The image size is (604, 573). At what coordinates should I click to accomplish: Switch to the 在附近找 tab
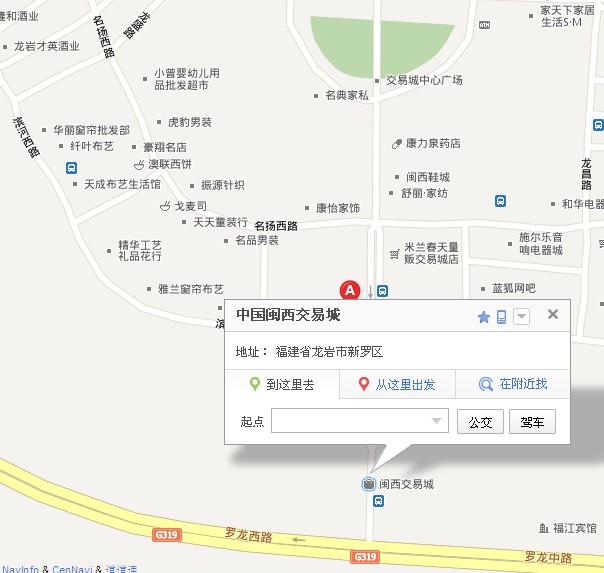(512, 384)
